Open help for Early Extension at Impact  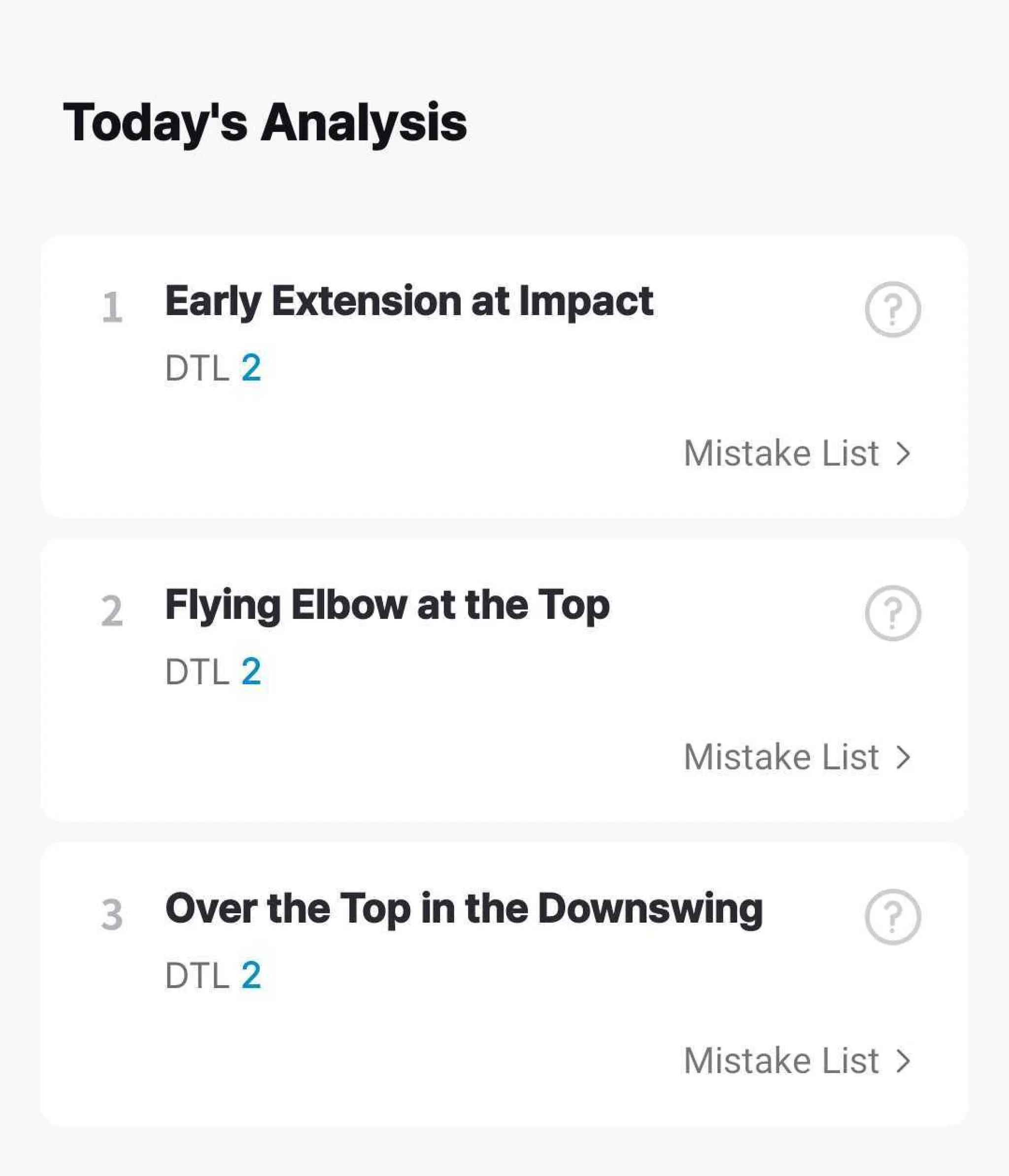[892, 310]
